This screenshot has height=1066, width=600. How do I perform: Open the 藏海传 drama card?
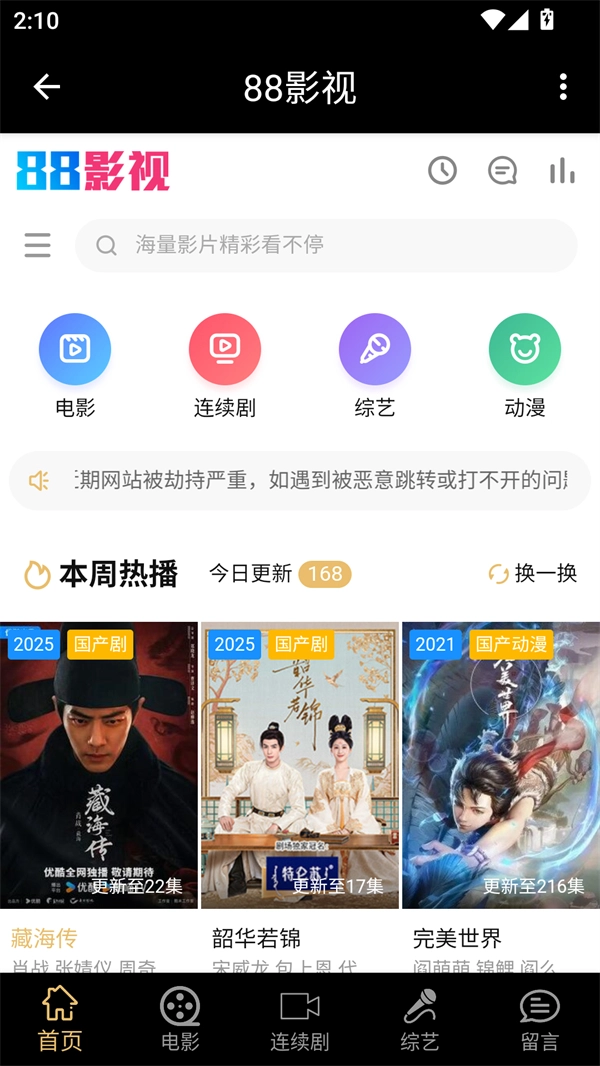pos(99,765)
